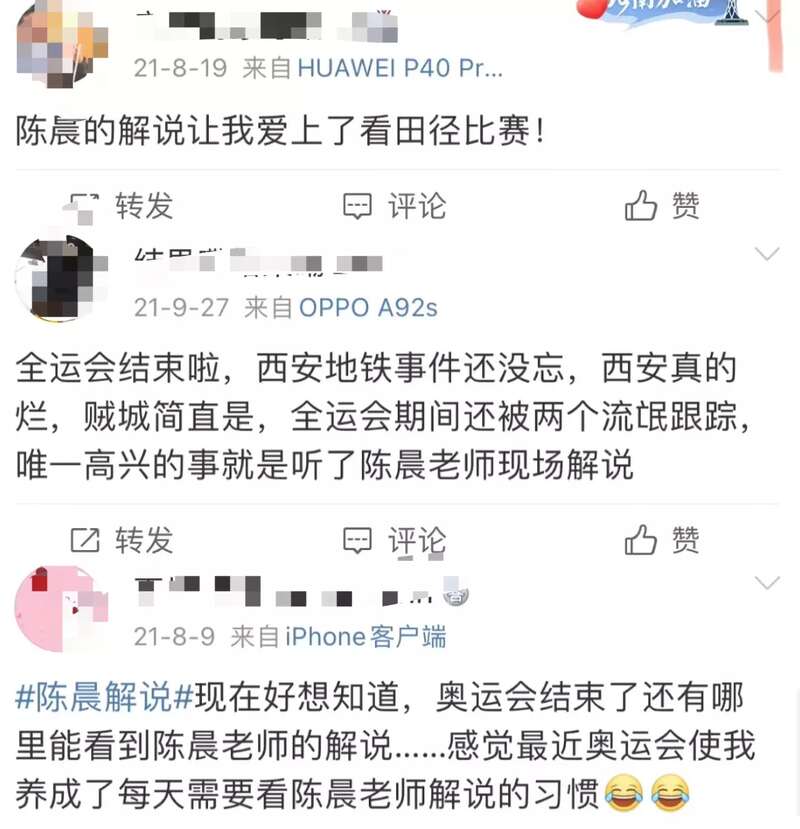This screenshot has height=829, width=800.
Task: Open the iPhone客户端 source link
Action: 366,636
